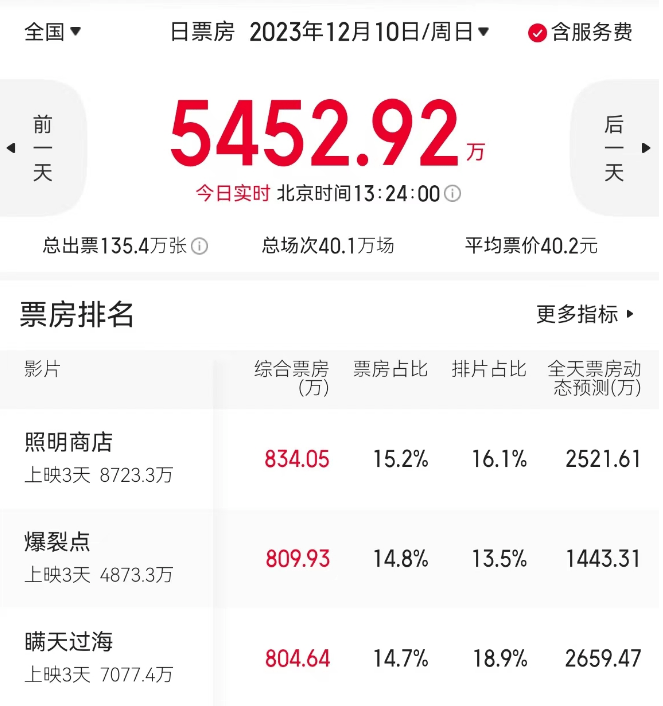Tap the info icon beside 北京时间
This screenshot has height=706, width=663.
pyautogui.click(x=453, y=194)
